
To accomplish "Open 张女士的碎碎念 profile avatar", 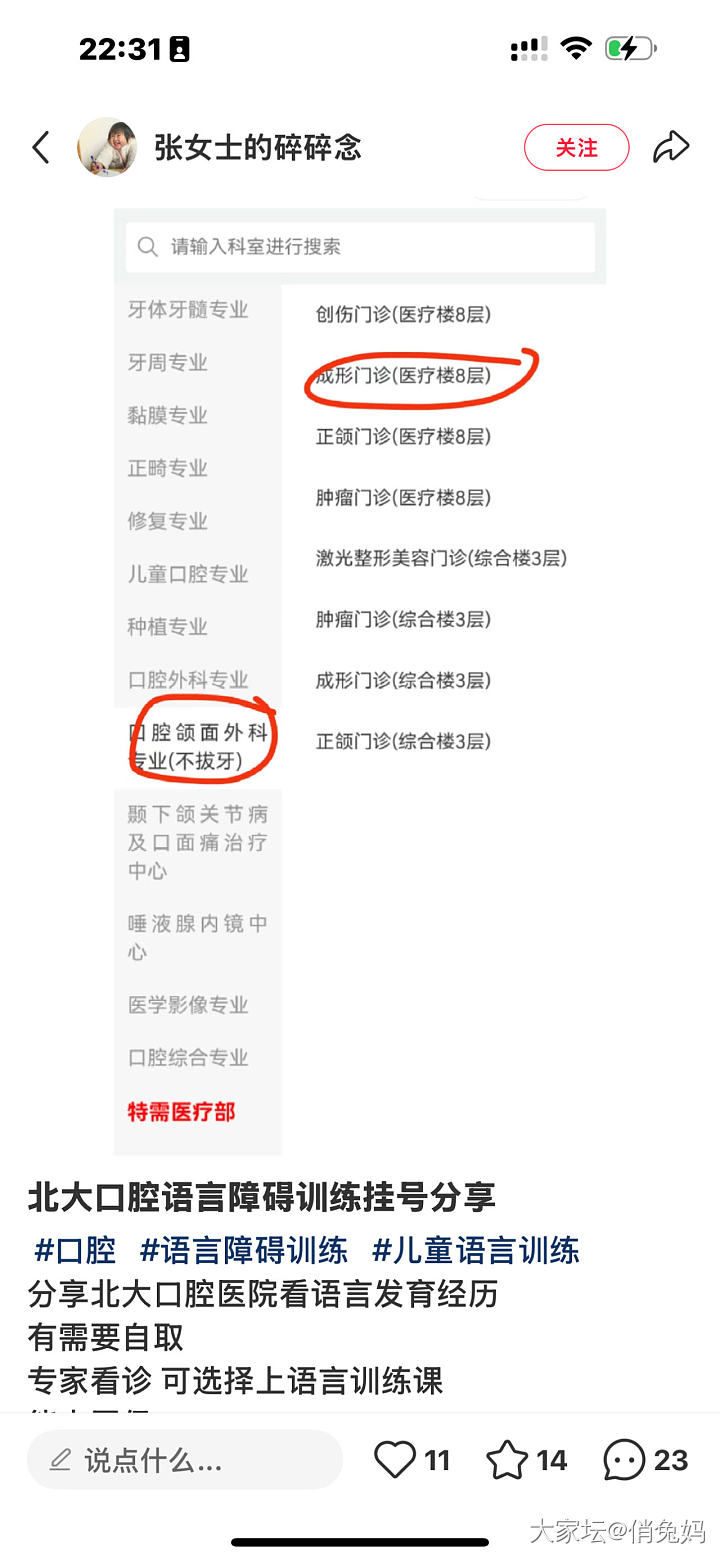I will click(x=107, y=148).
